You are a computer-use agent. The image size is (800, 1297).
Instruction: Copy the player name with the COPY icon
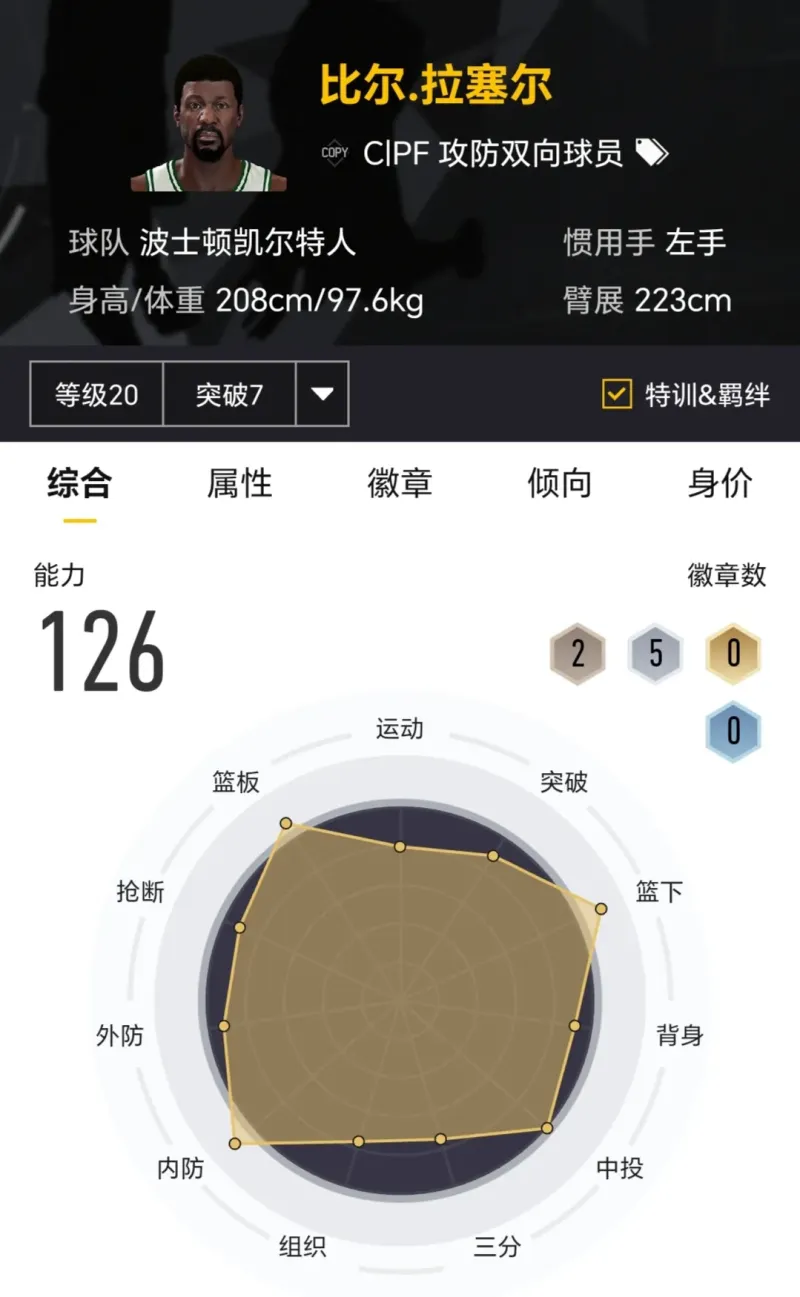click(x=334, y=153)
